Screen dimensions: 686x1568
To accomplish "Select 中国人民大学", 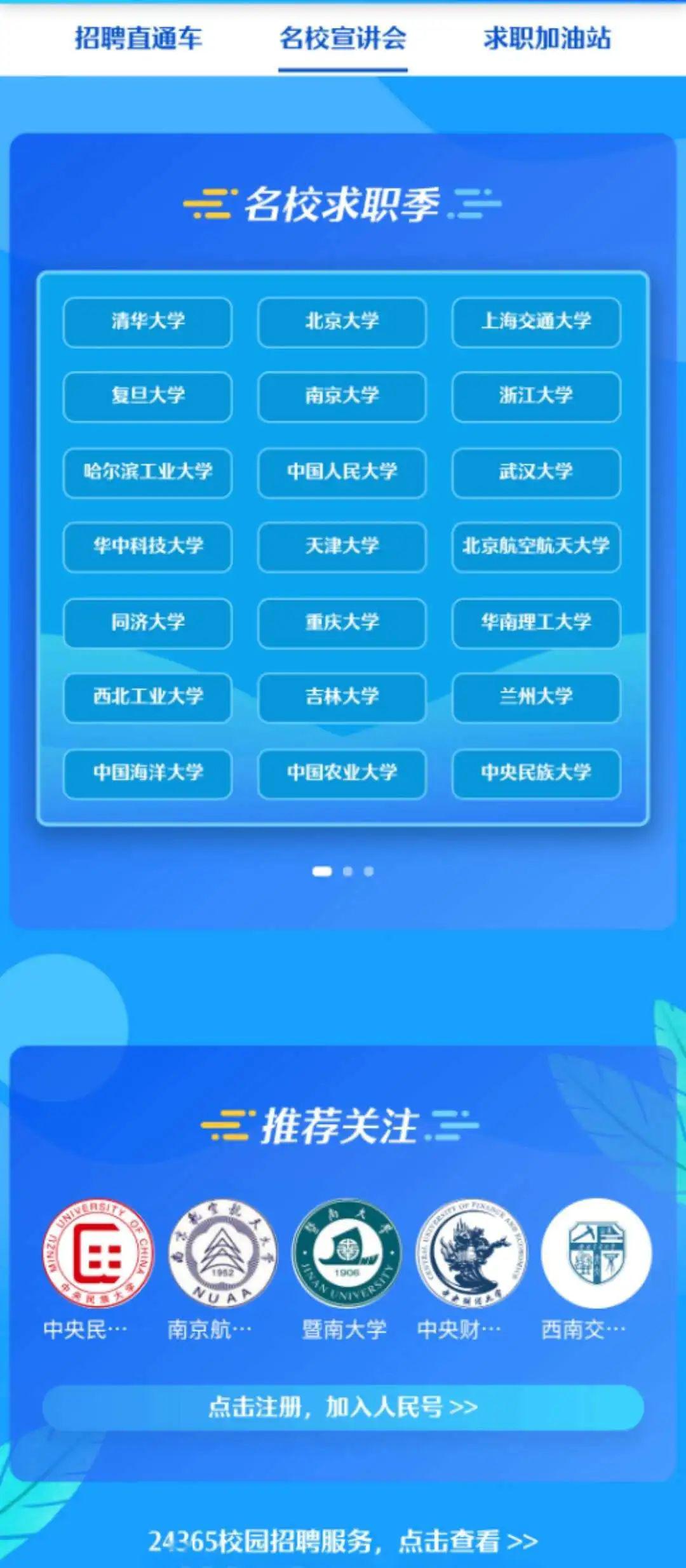I will click(x=342, y=472).
